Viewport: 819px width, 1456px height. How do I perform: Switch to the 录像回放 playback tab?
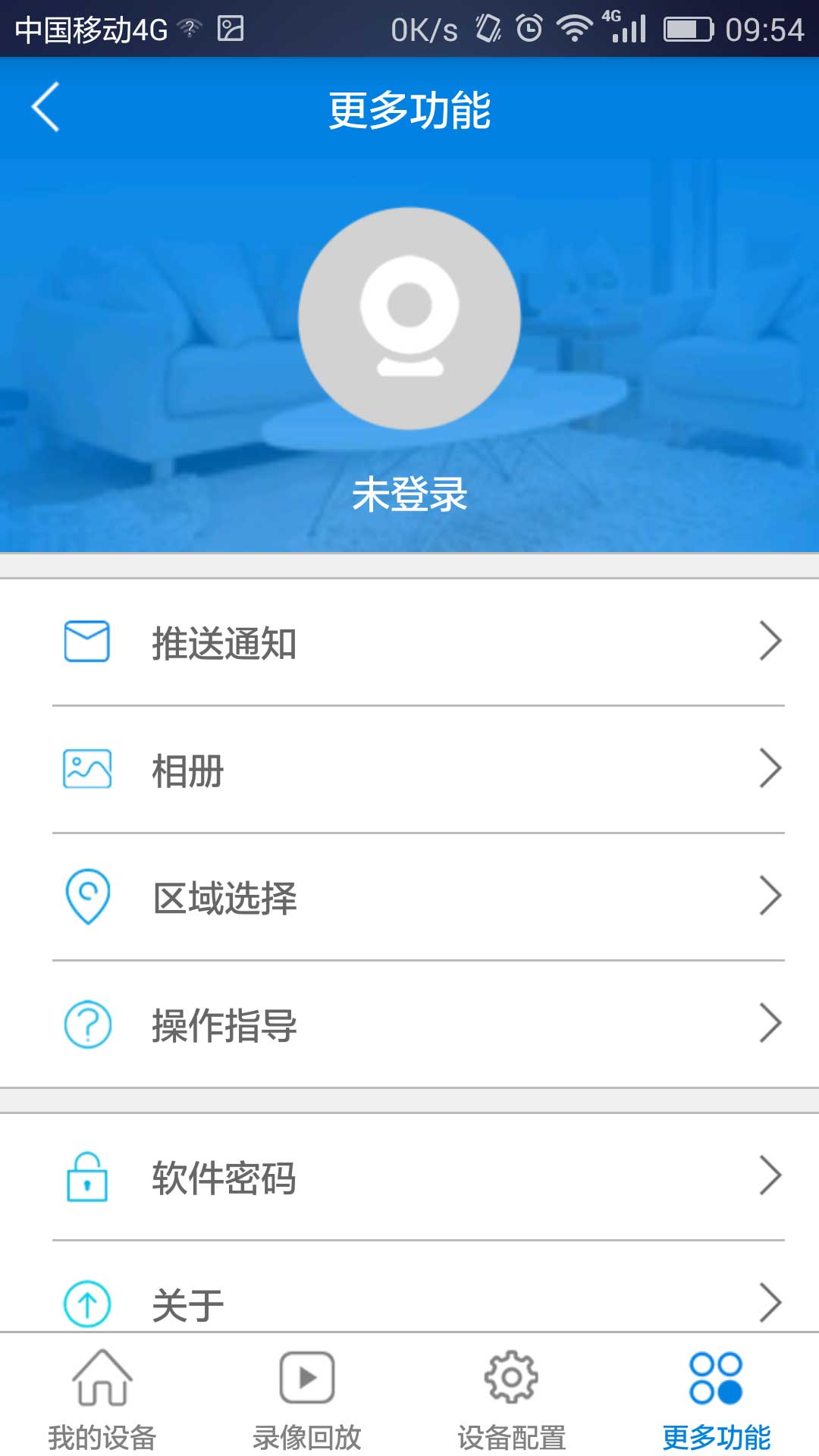point(307,1400)
